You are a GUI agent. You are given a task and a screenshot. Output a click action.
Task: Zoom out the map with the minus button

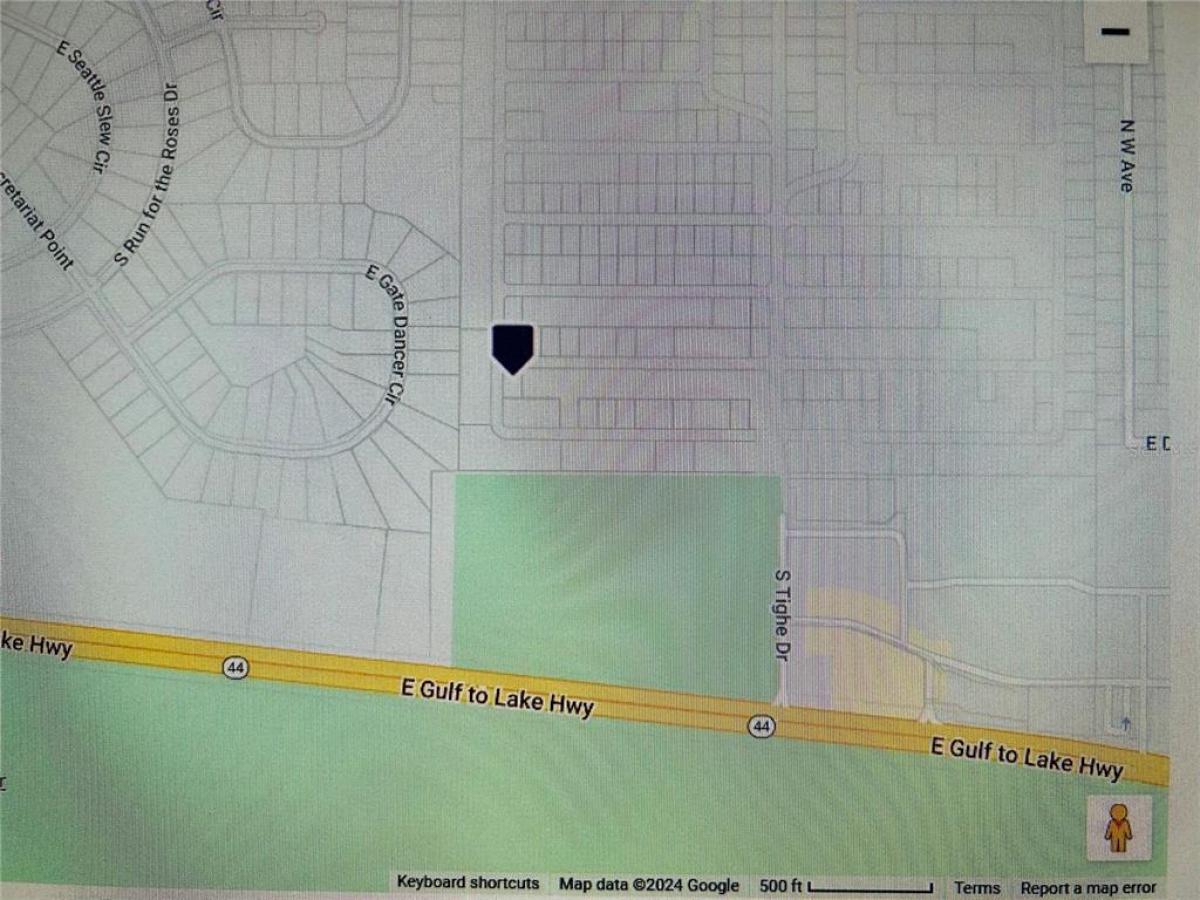click(1115, 32)
